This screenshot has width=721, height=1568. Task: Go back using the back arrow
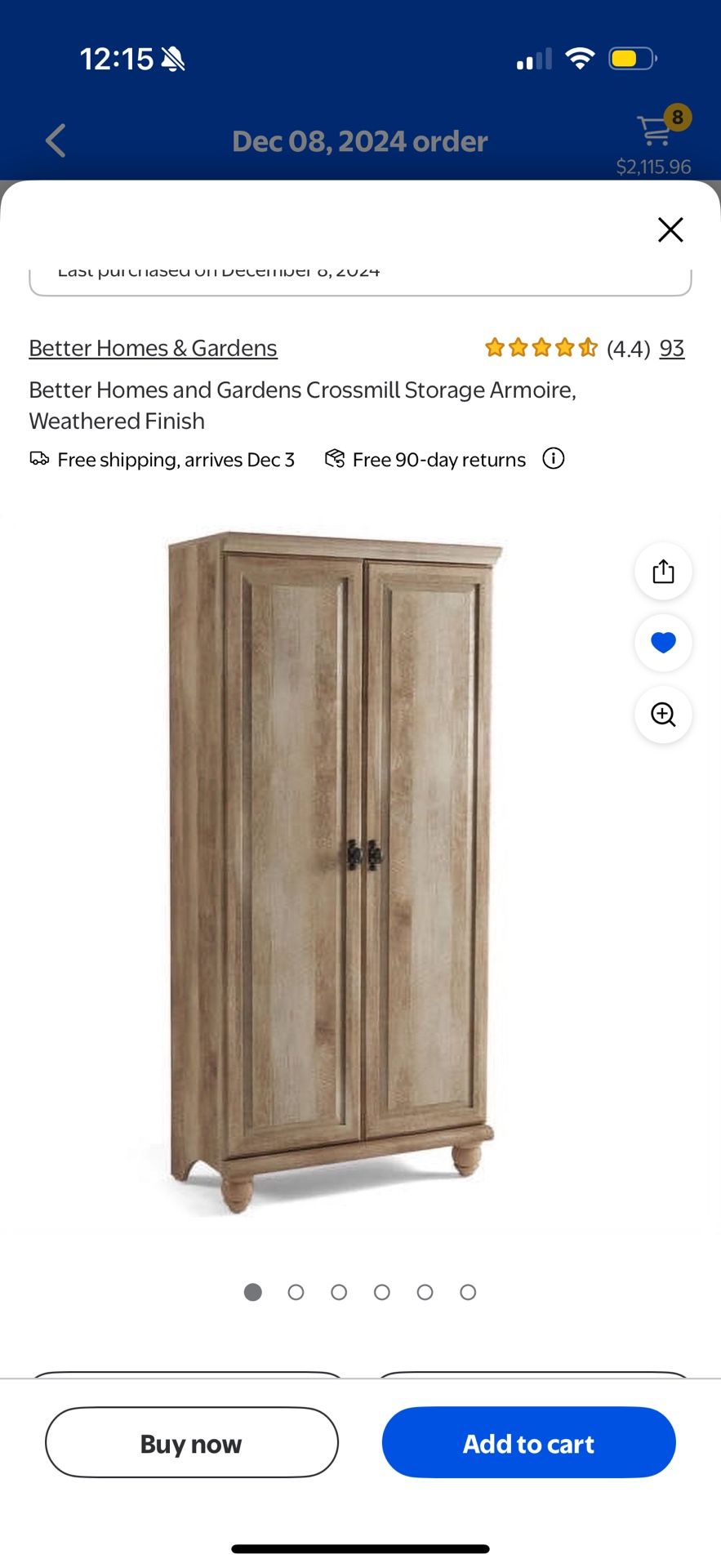(x=54, y=140)
